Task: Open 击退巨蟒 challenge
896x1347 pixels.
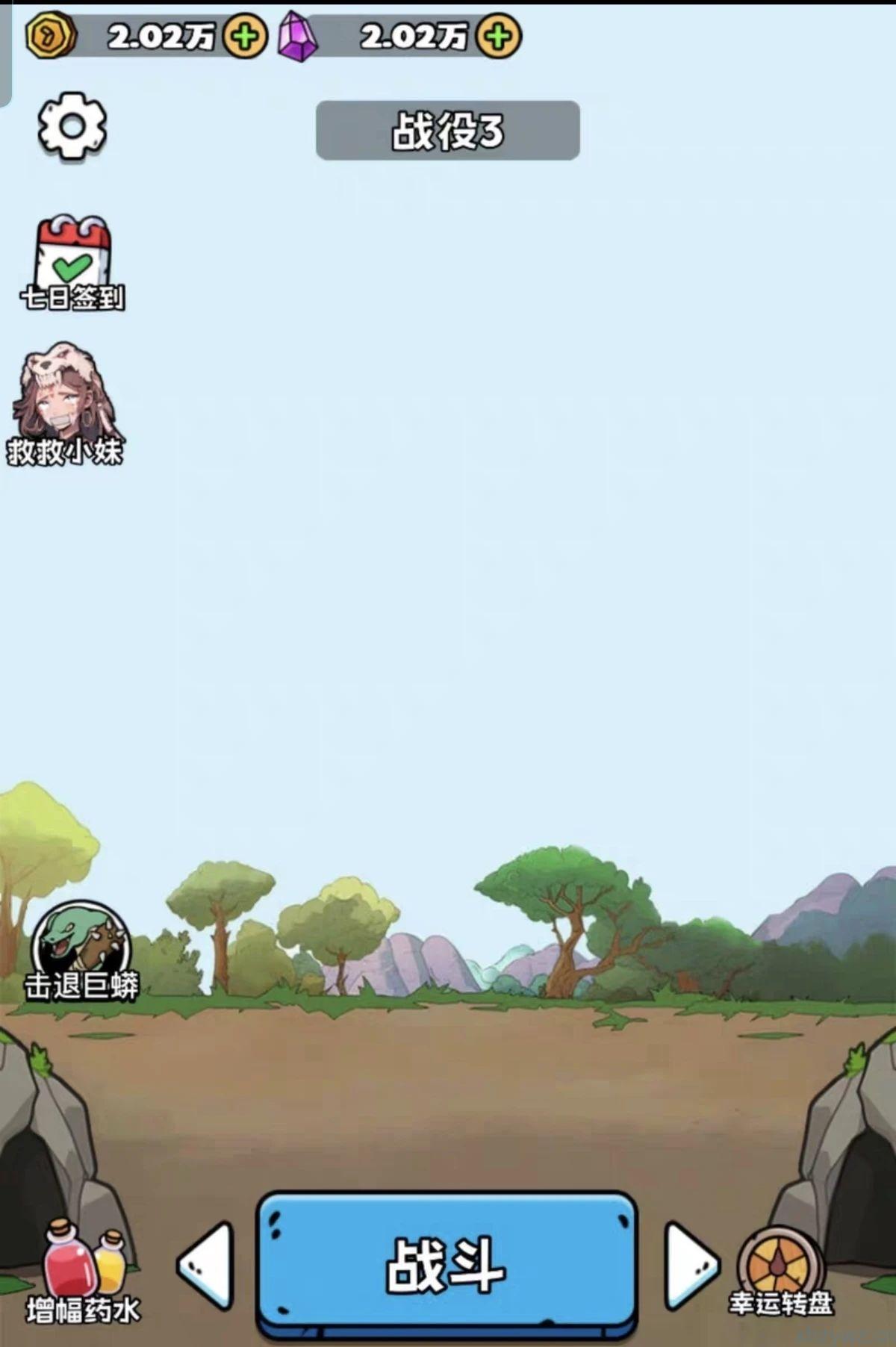Action: [x=81, y=951]
